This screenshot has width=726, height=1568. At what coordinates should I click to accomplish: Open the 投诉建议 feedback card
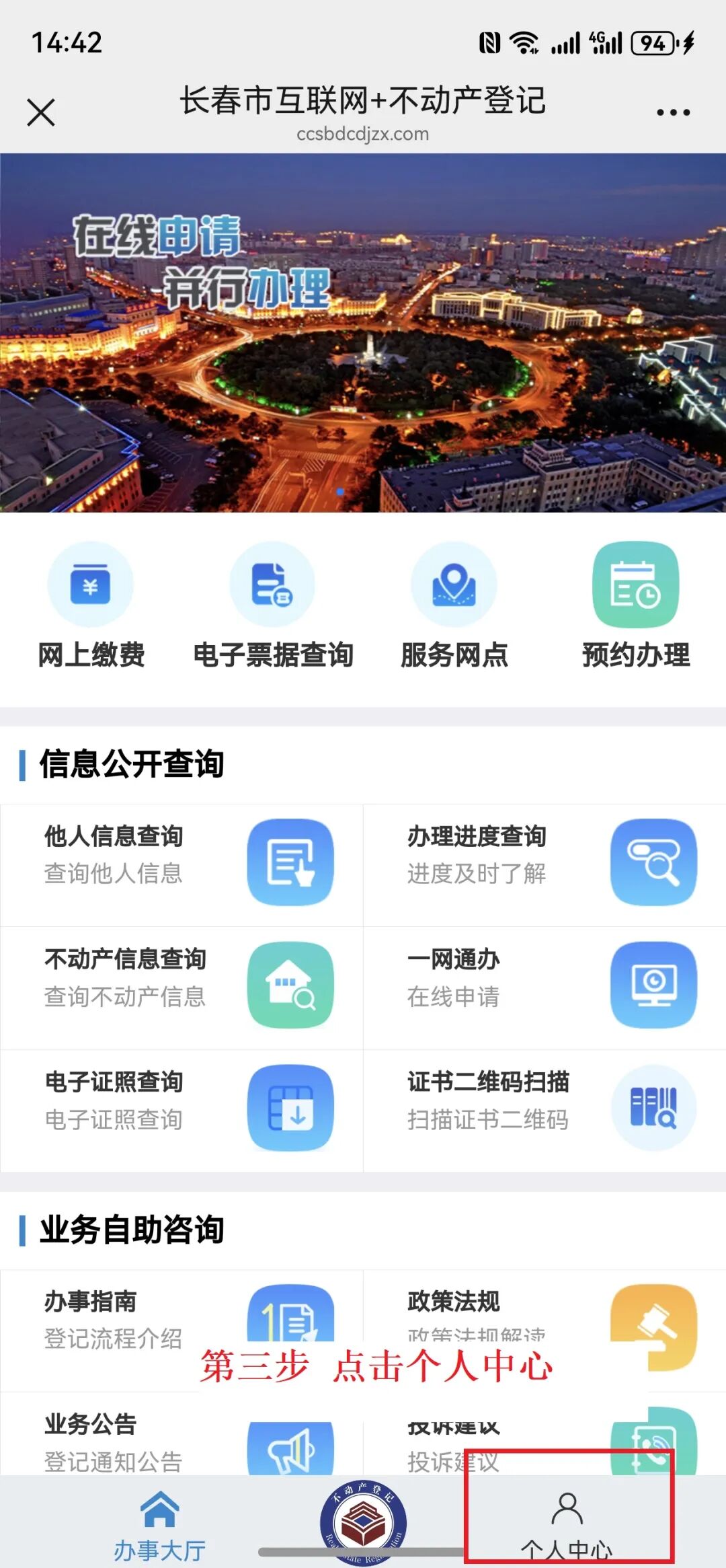tap(544, 1446)
